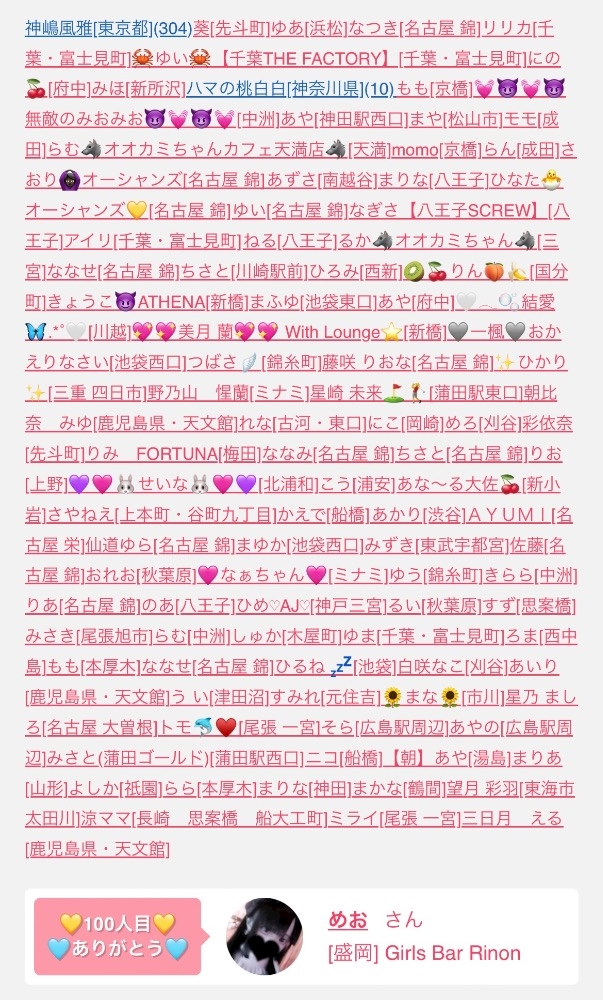Image resolution: width=603 pixels, height=1000 pixels.
Task: Tap the 藤咲 りおな link
Action: (x=367, y=363)
